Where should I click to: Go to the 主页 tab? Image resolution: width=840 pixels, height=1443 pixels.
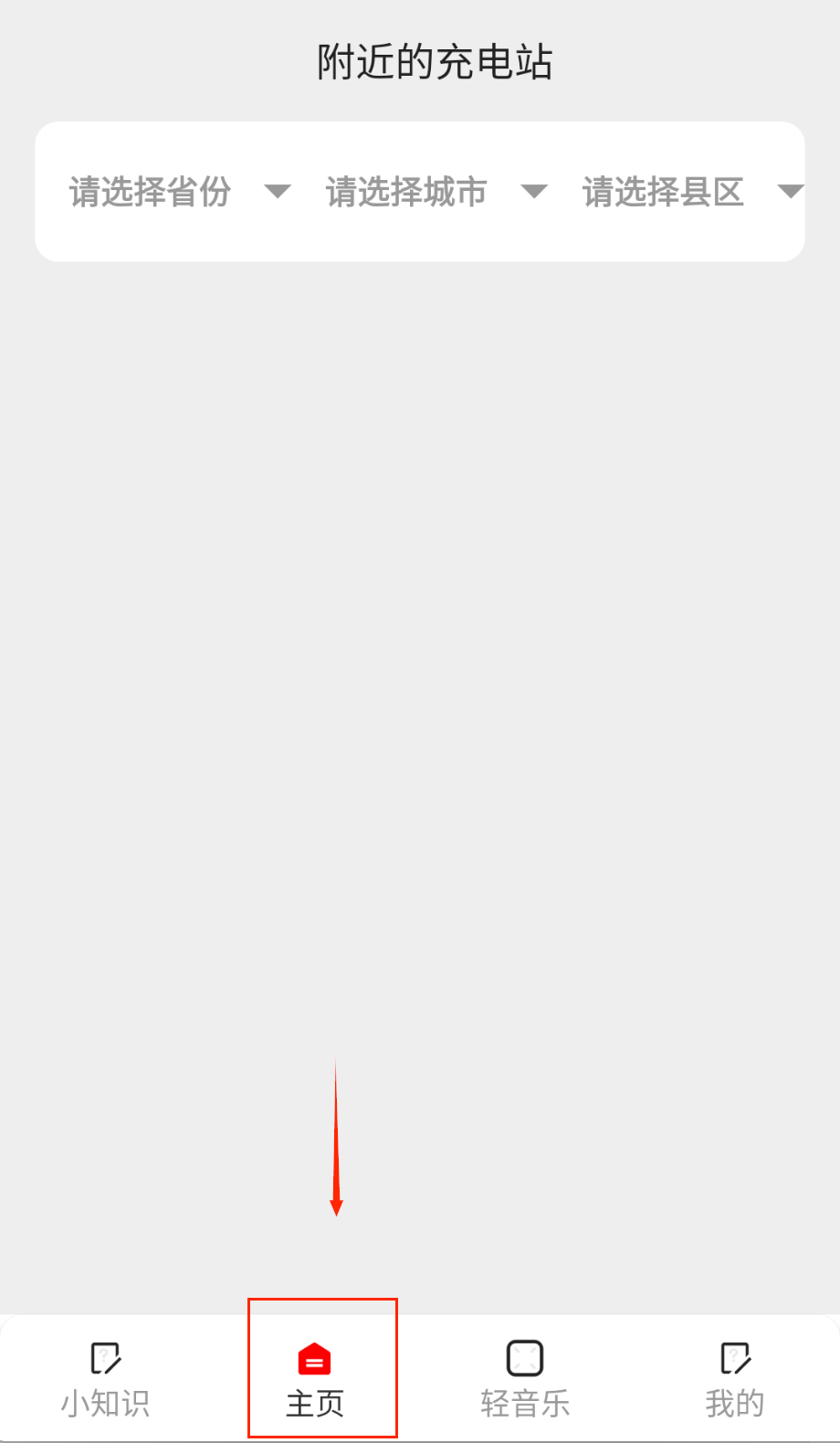click(x=315, y=1379)
